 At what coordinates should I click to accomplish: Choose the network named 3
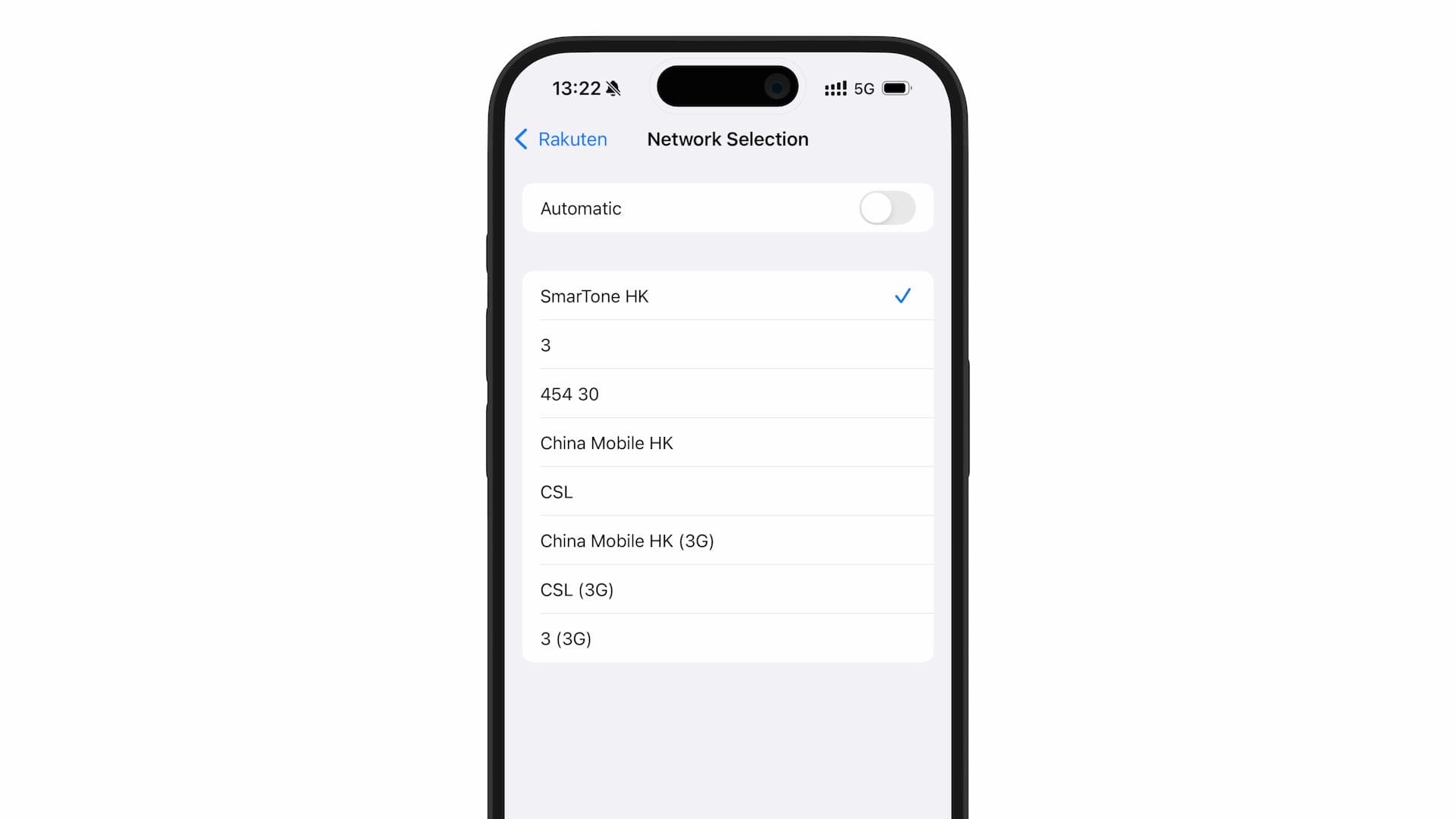click(726, 345)
